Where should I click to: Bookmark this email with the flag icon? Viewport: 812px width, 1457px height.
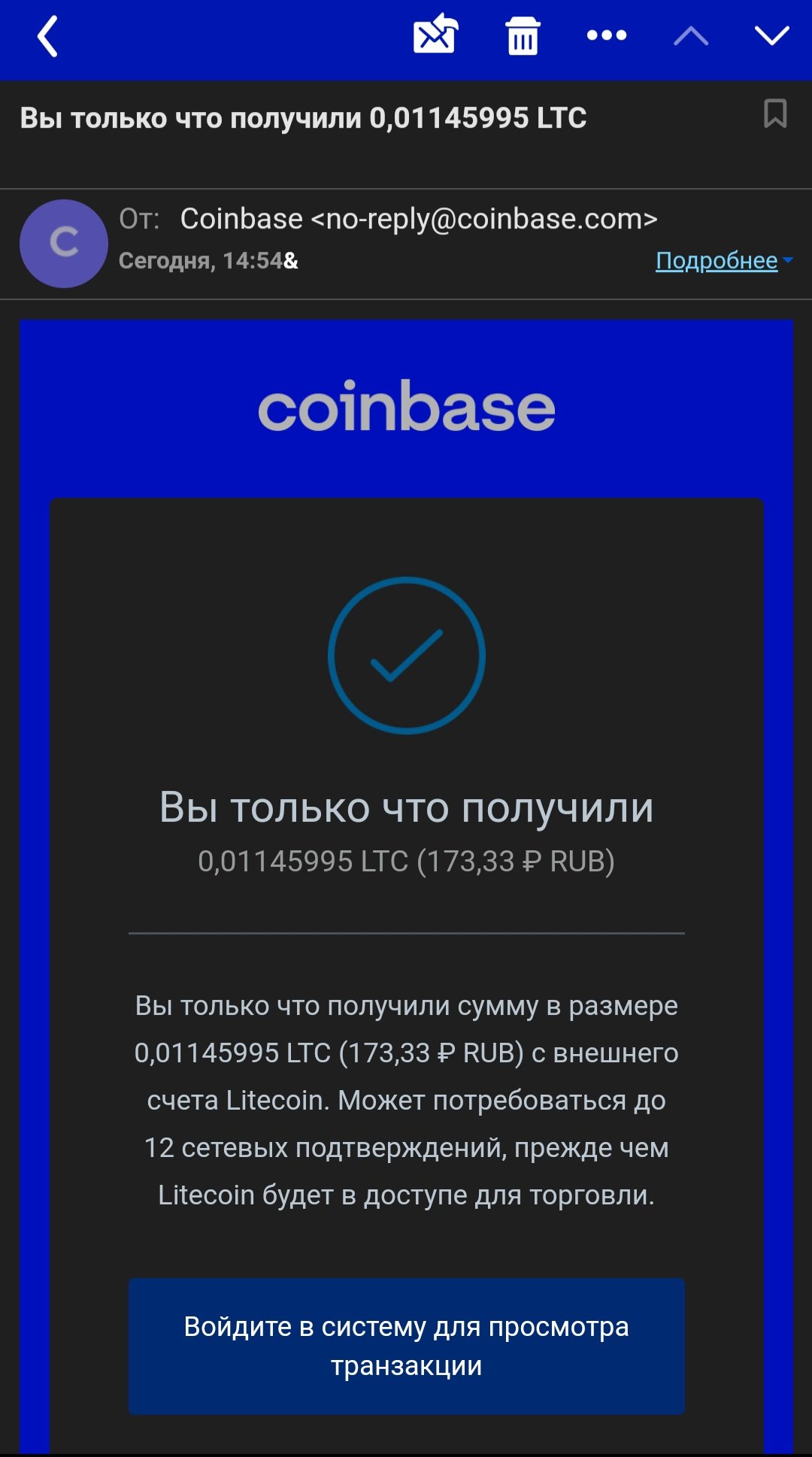(x=775, y=114)
